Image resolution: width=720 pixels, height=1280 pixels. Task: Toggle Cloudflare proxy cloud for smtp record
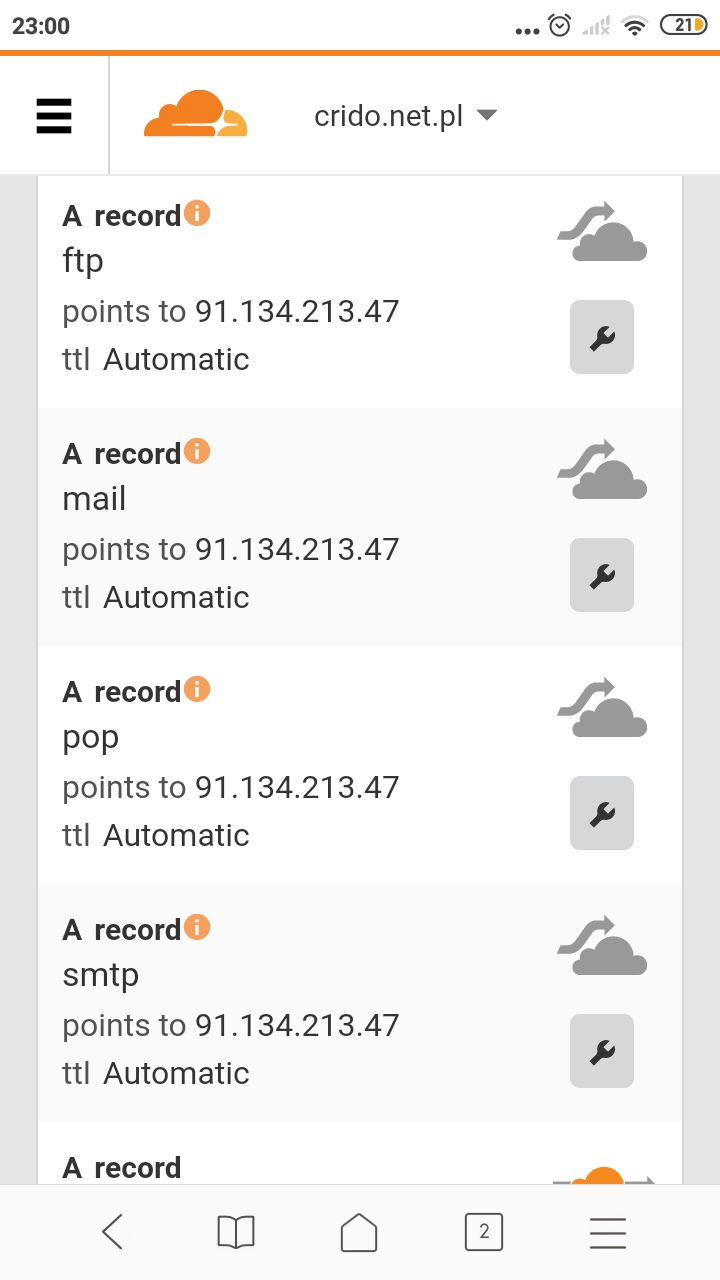(602, 946)
